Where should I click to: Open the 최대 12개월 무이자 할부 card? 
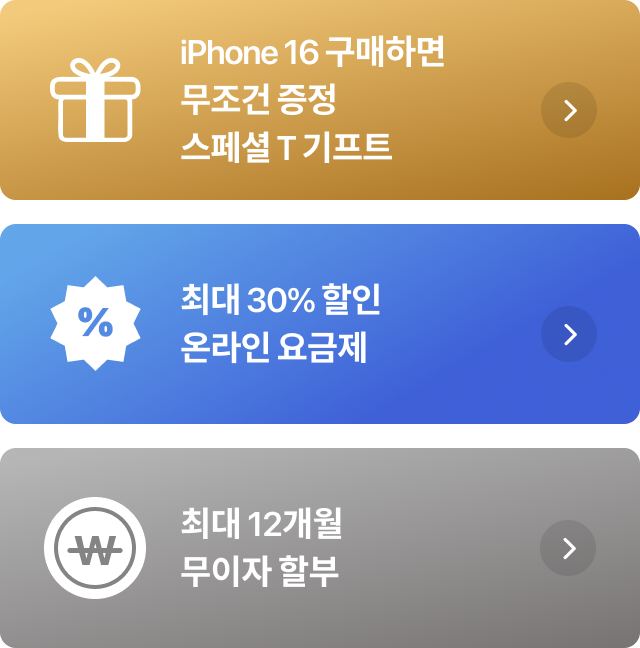(320, 548)
